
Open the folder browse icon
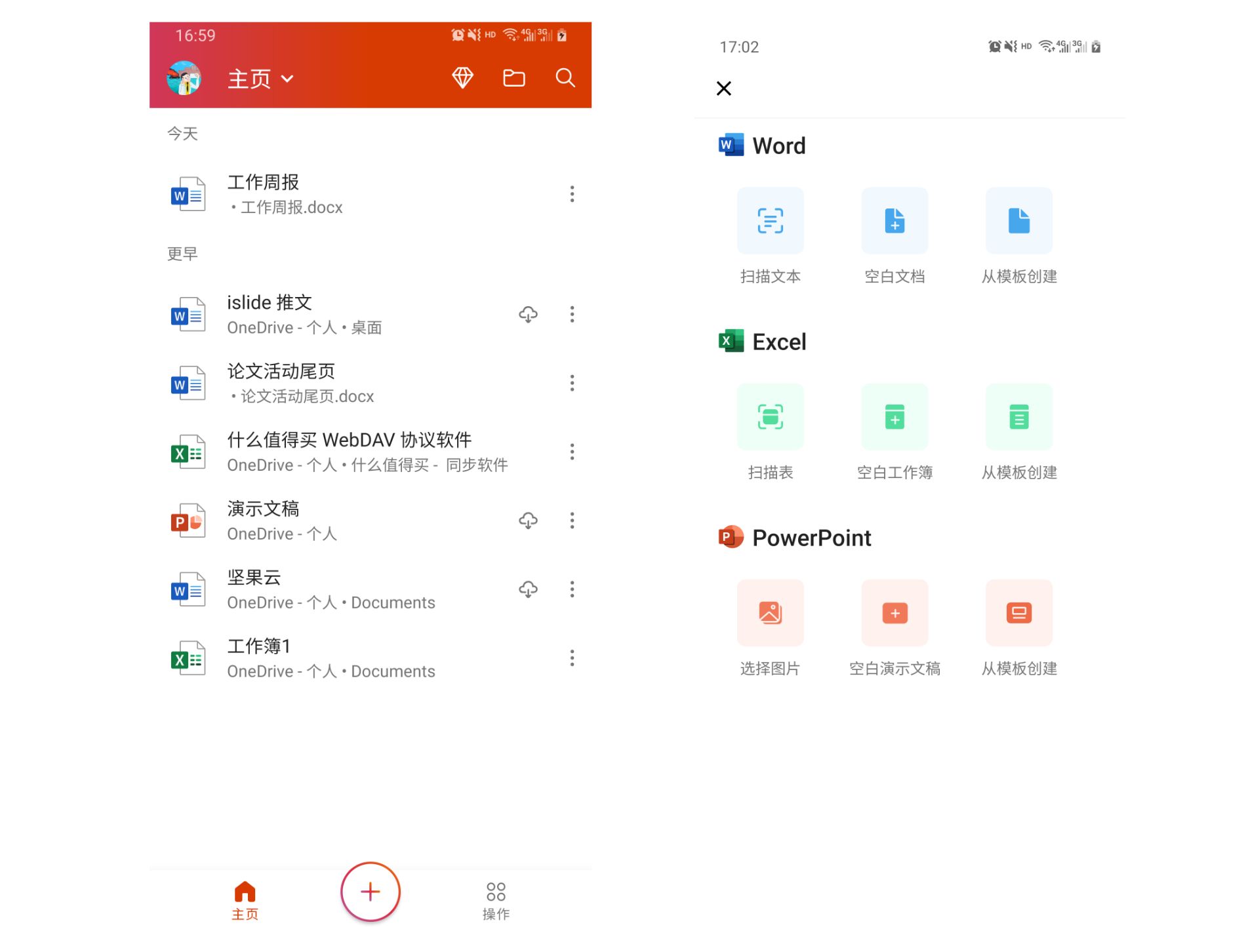click(x=513, y=78)
